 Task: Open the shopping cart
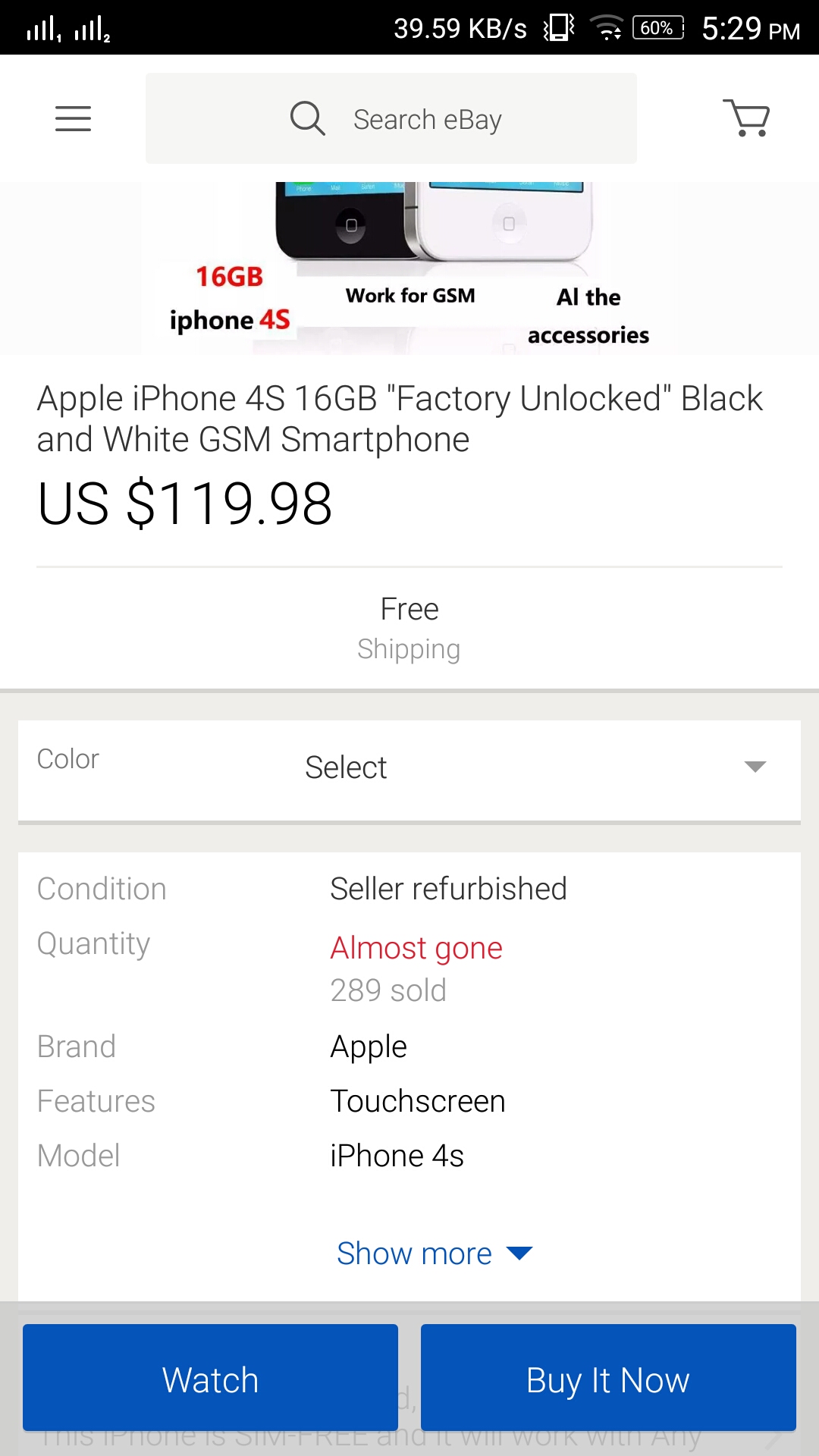(x=746, y=118)
